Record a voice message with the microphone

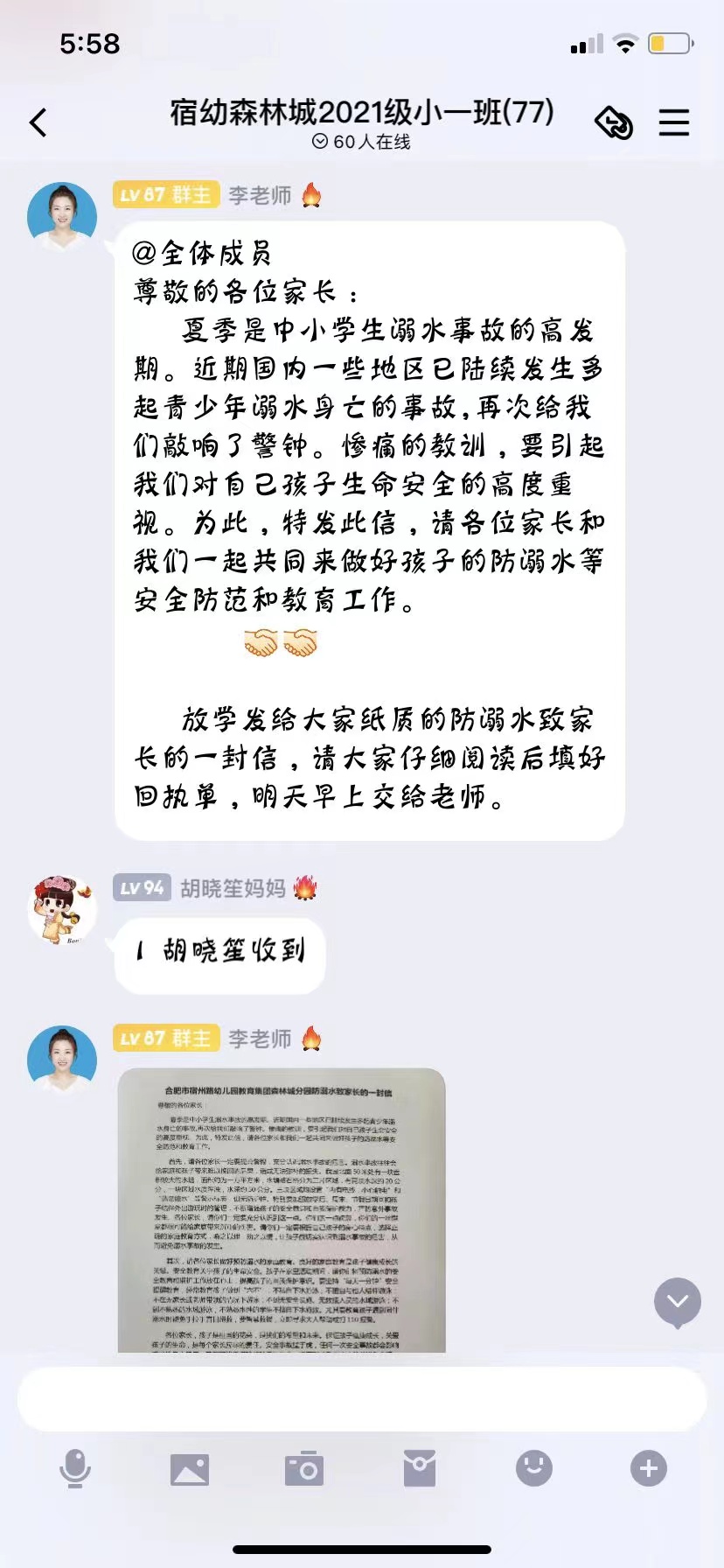click(x=75, y=1468)
